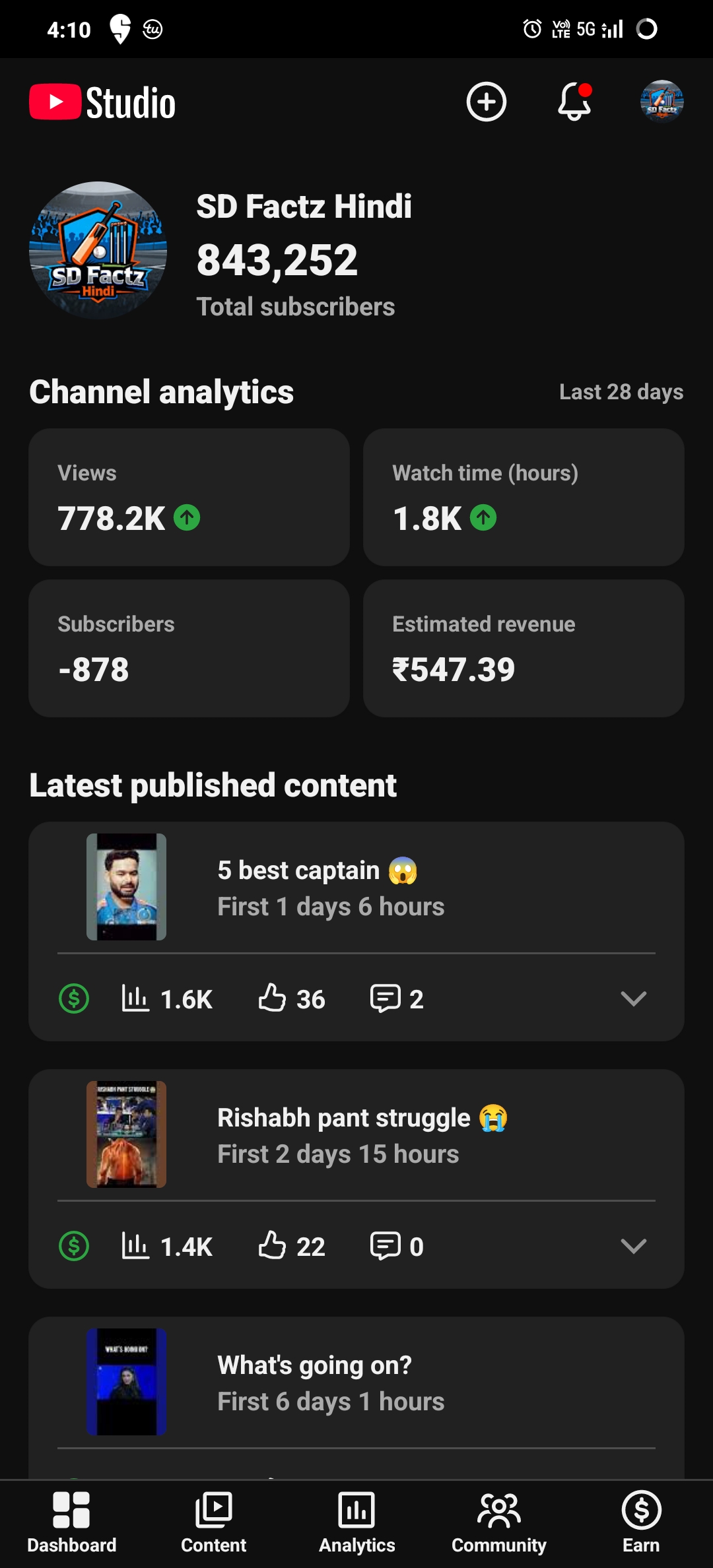Tap the YouTube Studio logo
This screenshot has width=713, height=1568.
click(101, 102)
